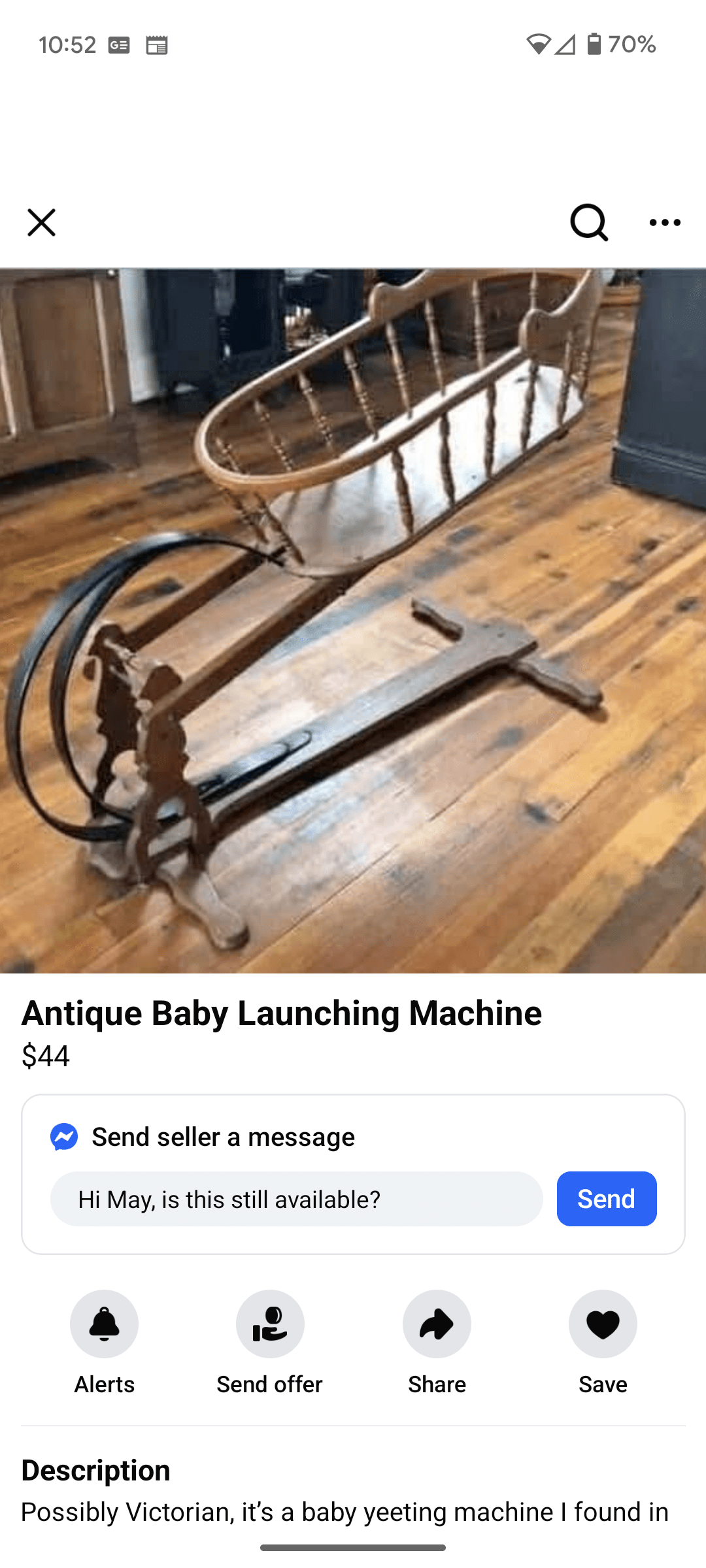The width and height of the screenshot is (706, 1568).
Task: Close the marketplace listing
Action: pyautogui.click(x=41, y=223)
